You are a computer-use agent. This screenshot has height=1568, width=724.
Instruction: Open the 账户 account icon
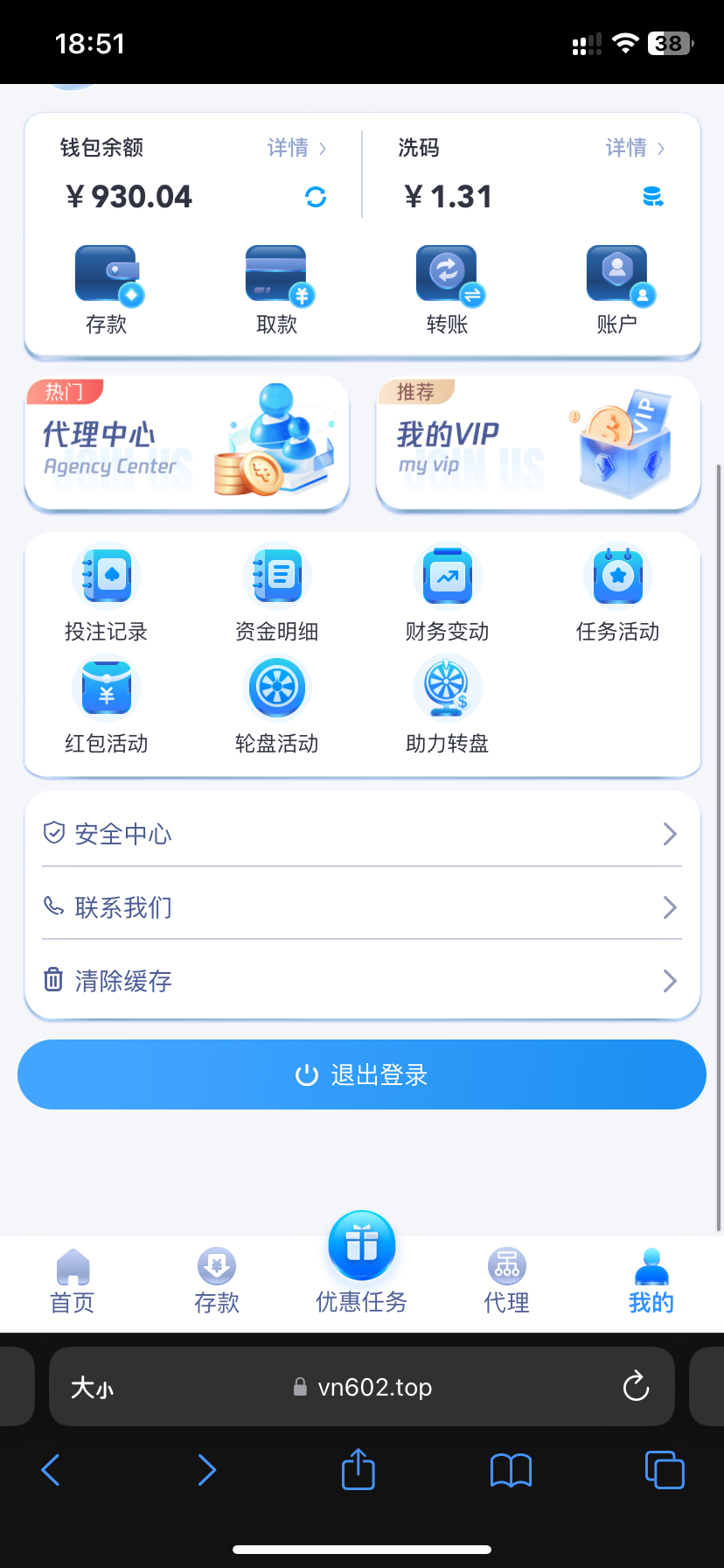(617, 289)
